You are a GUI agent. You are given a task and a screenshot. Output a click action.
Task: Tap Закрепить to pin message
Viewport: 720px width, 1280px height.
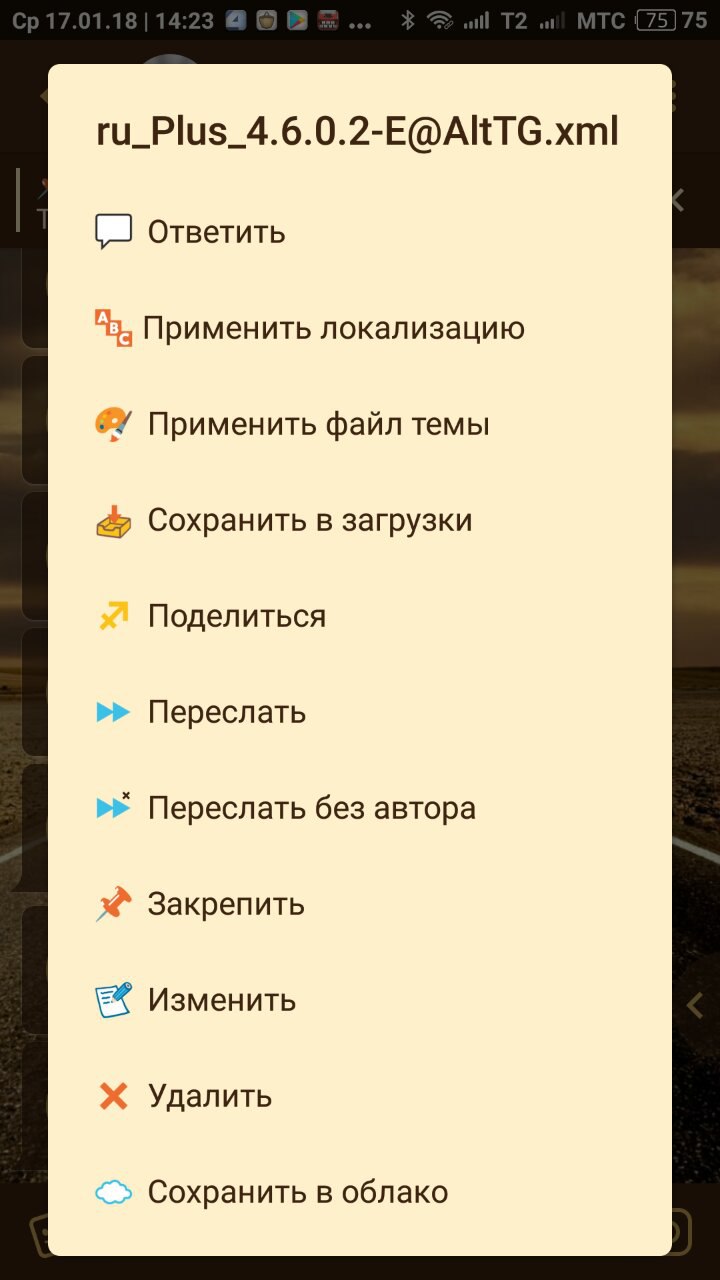(x=226, y=904)
